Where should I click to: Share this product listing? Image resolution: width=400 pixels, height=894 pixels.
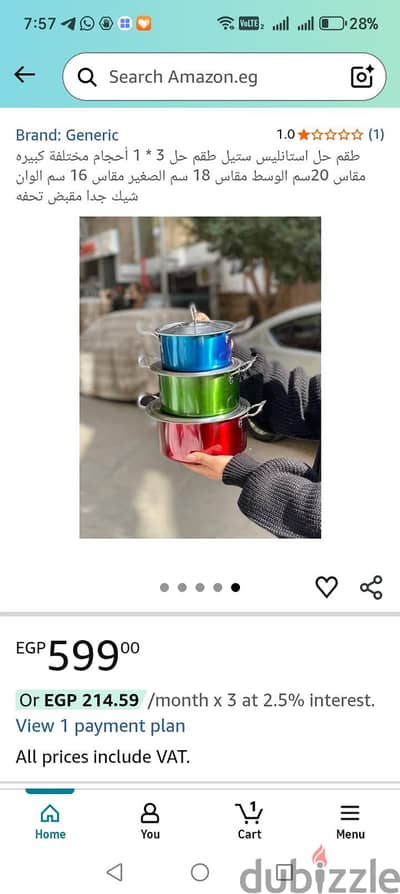click(x=371, y=587)
